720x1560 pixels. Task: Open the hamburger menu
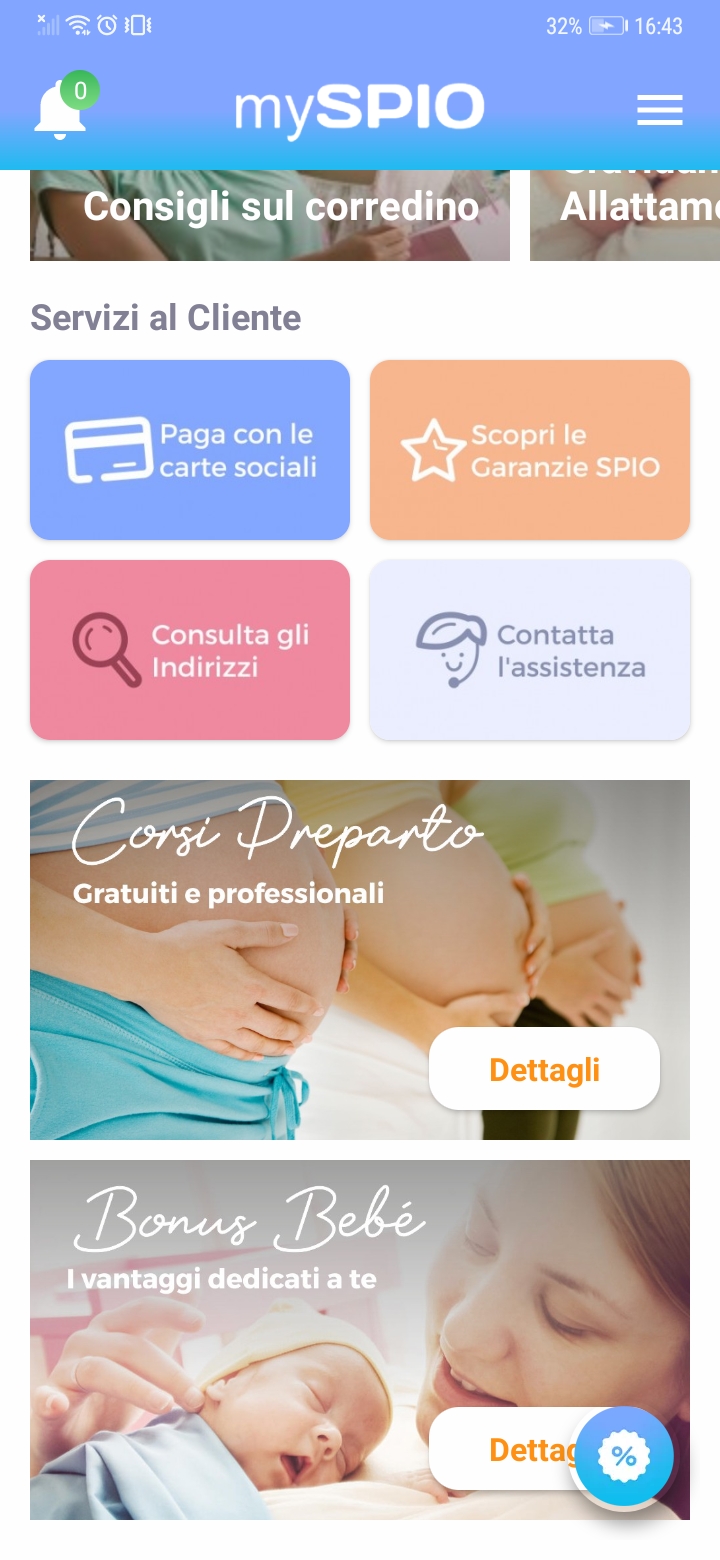[660, 110]
